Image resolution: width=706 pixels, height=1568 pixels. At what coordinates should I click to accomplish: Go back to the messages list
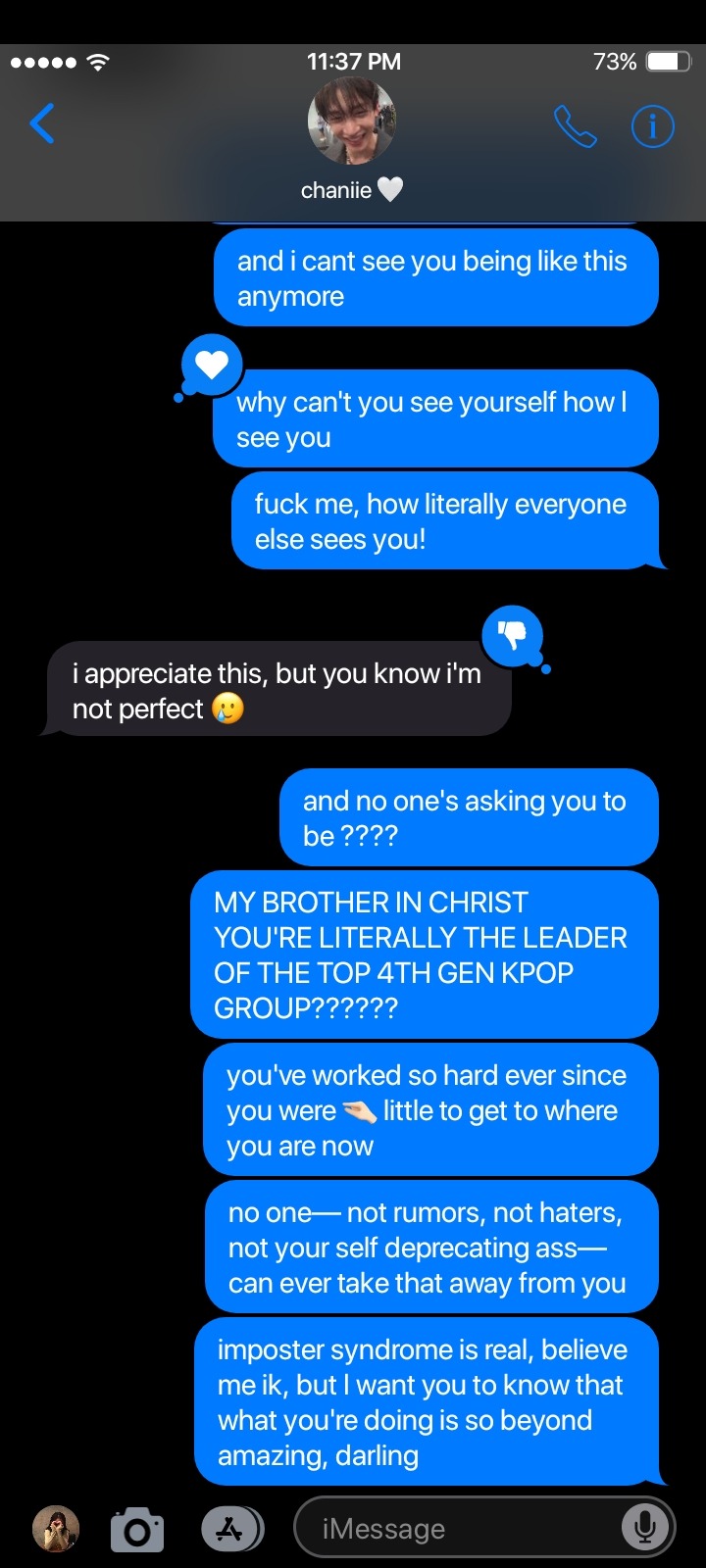tap(42, 123)
